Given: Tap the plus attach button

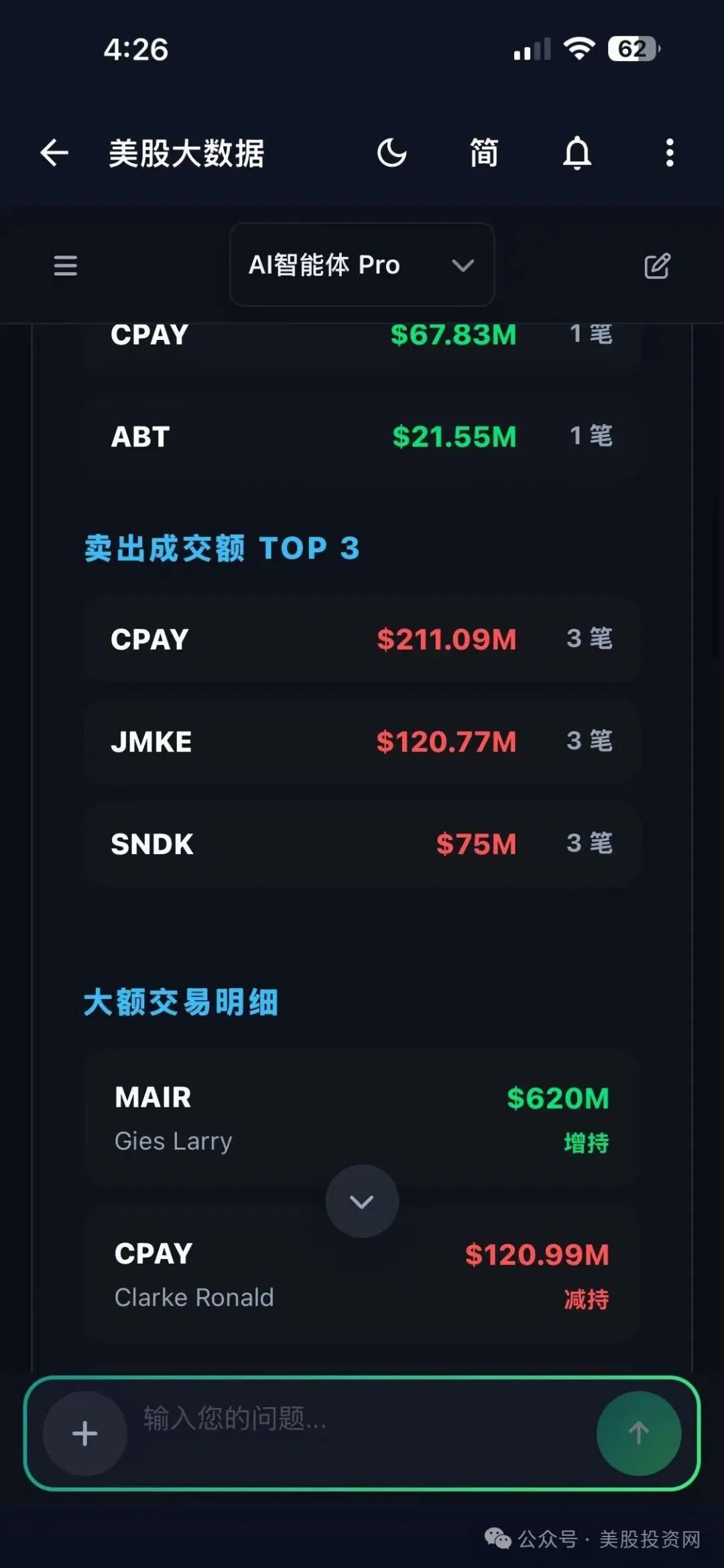Looking at the screenshot, I should pos(85,1433).
